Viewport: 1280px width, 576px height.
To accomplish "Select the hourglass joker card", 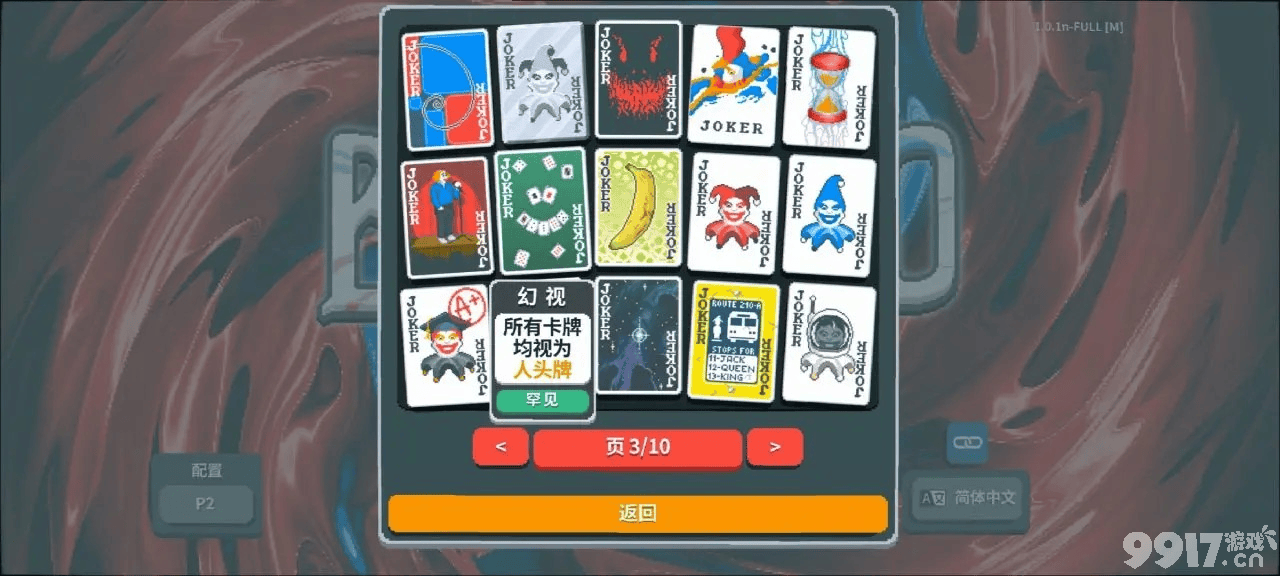I will tap(829, 86).
